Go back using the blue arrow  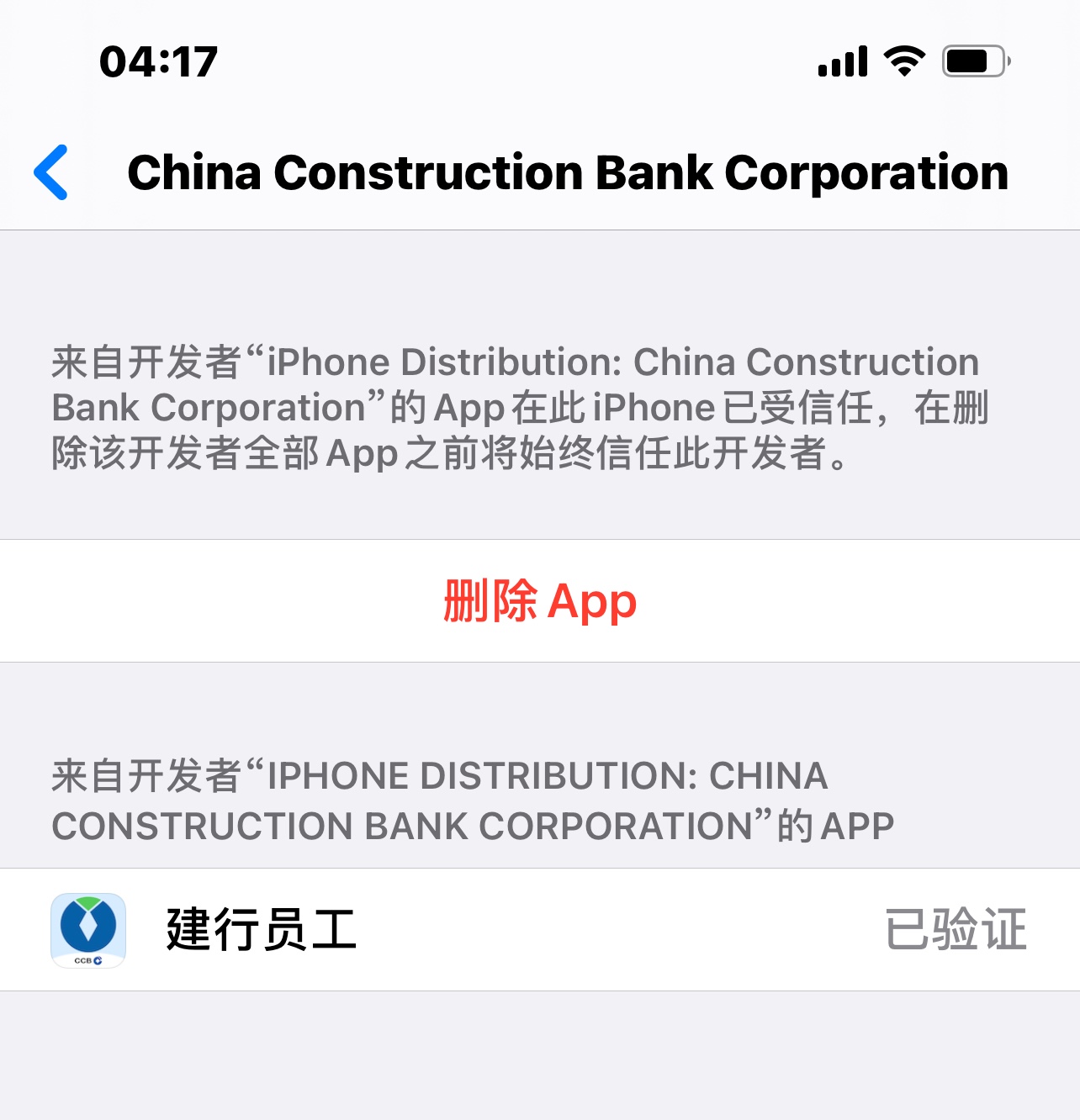click(51, 172)
